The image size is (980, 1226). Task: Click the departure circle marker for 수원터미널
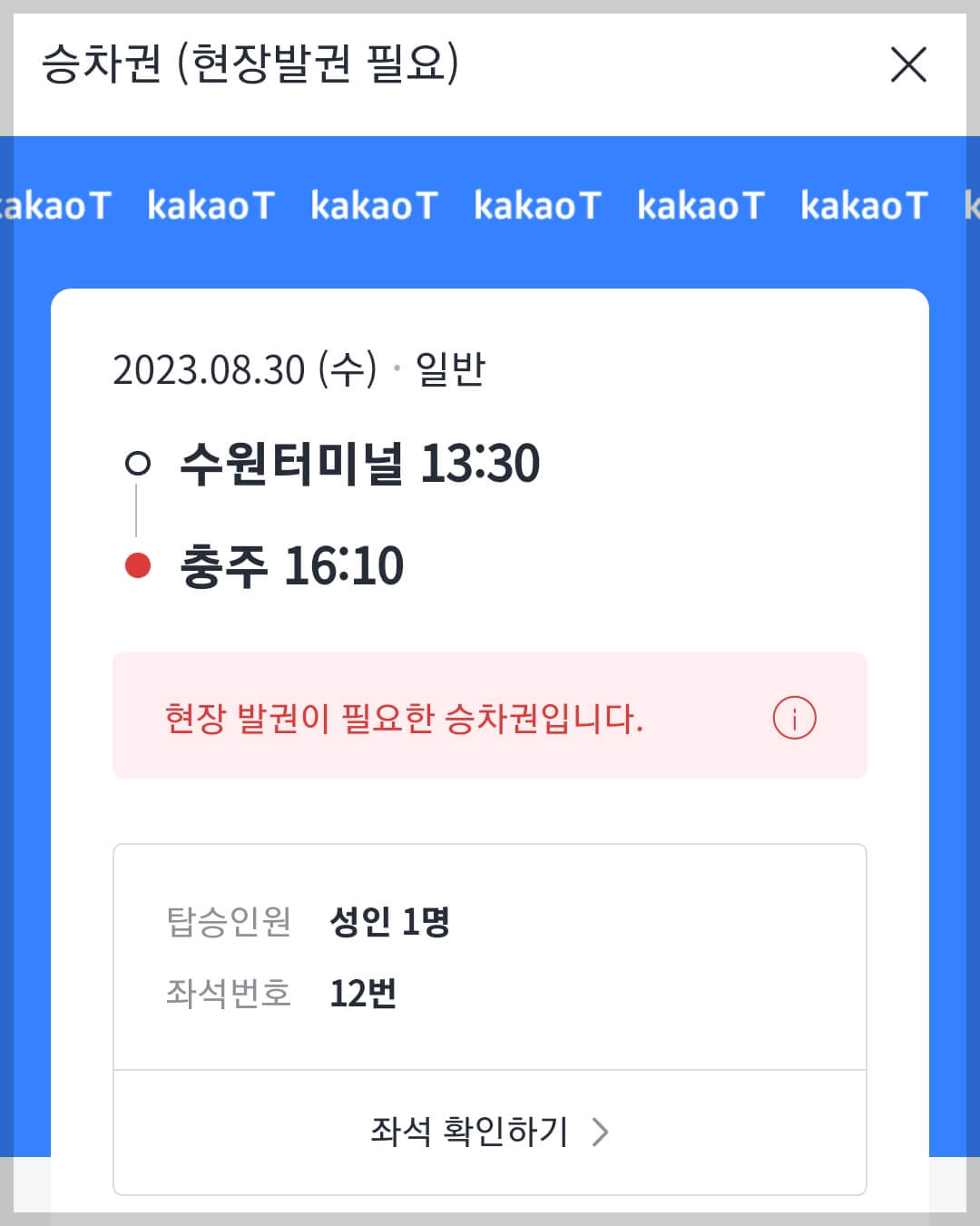point(136,464)
